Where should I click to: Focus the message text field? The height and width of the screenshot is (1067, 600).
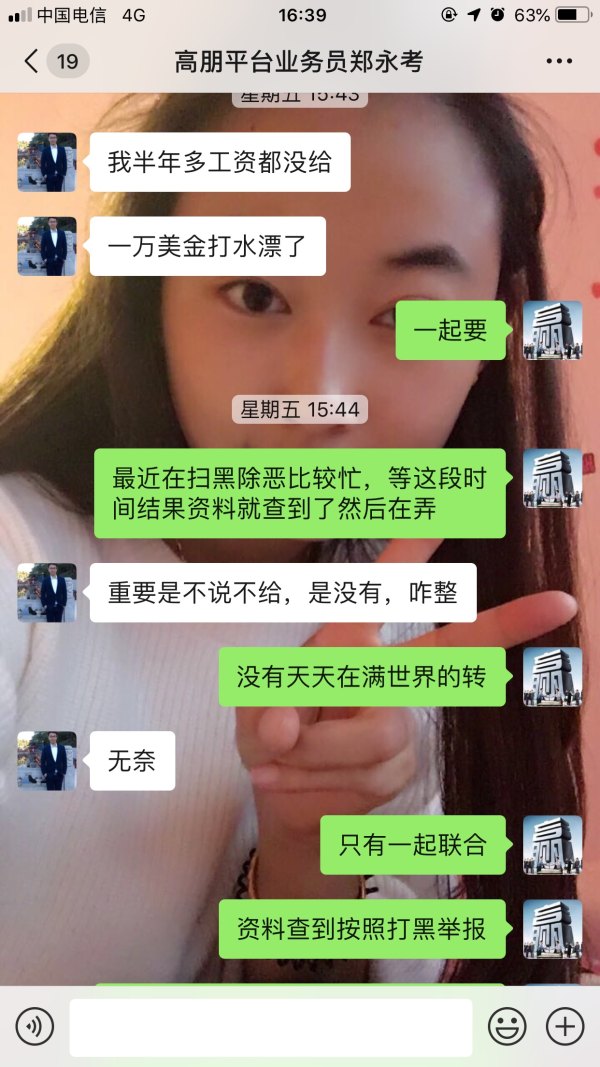tap(270, 1027)
